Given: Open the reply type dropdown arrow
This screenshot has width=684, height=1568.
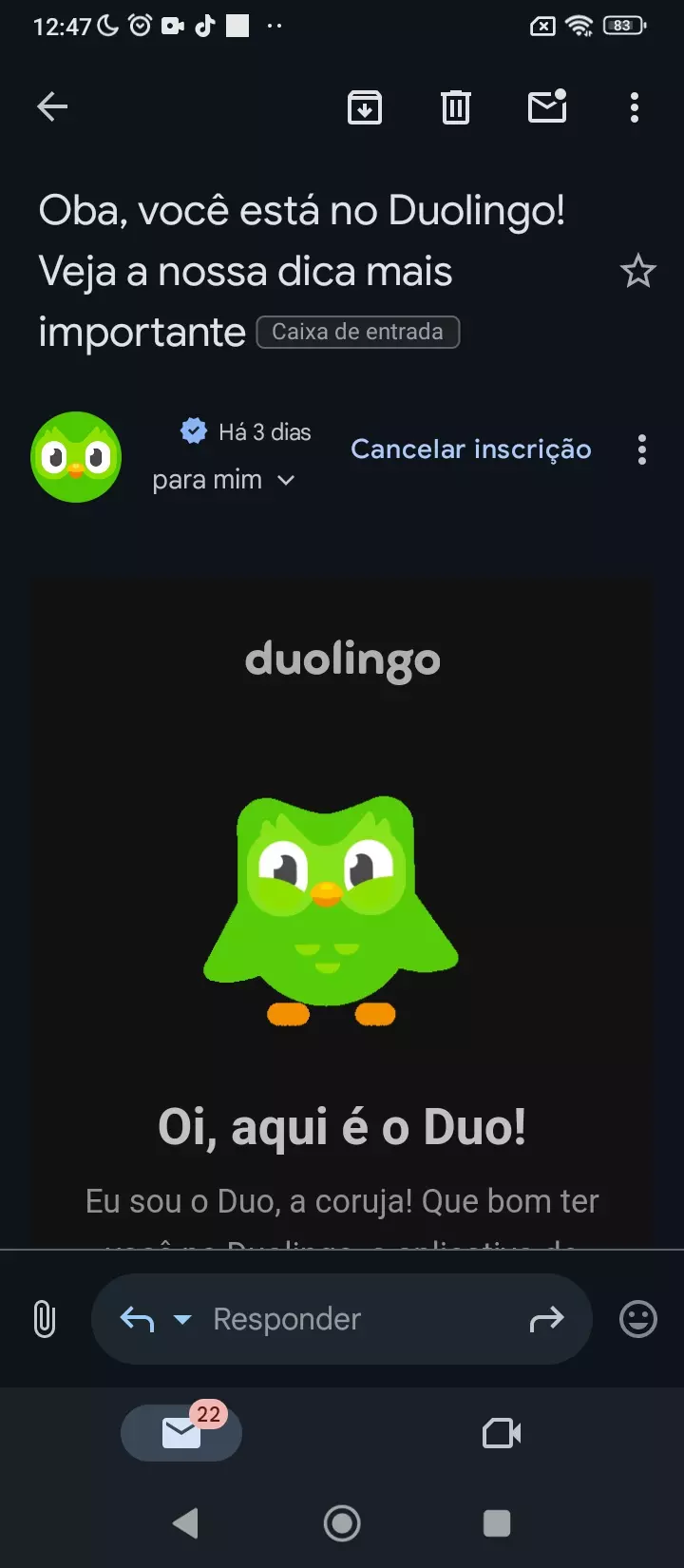Looking at the screenshot, I should (x=182, y=1319).
